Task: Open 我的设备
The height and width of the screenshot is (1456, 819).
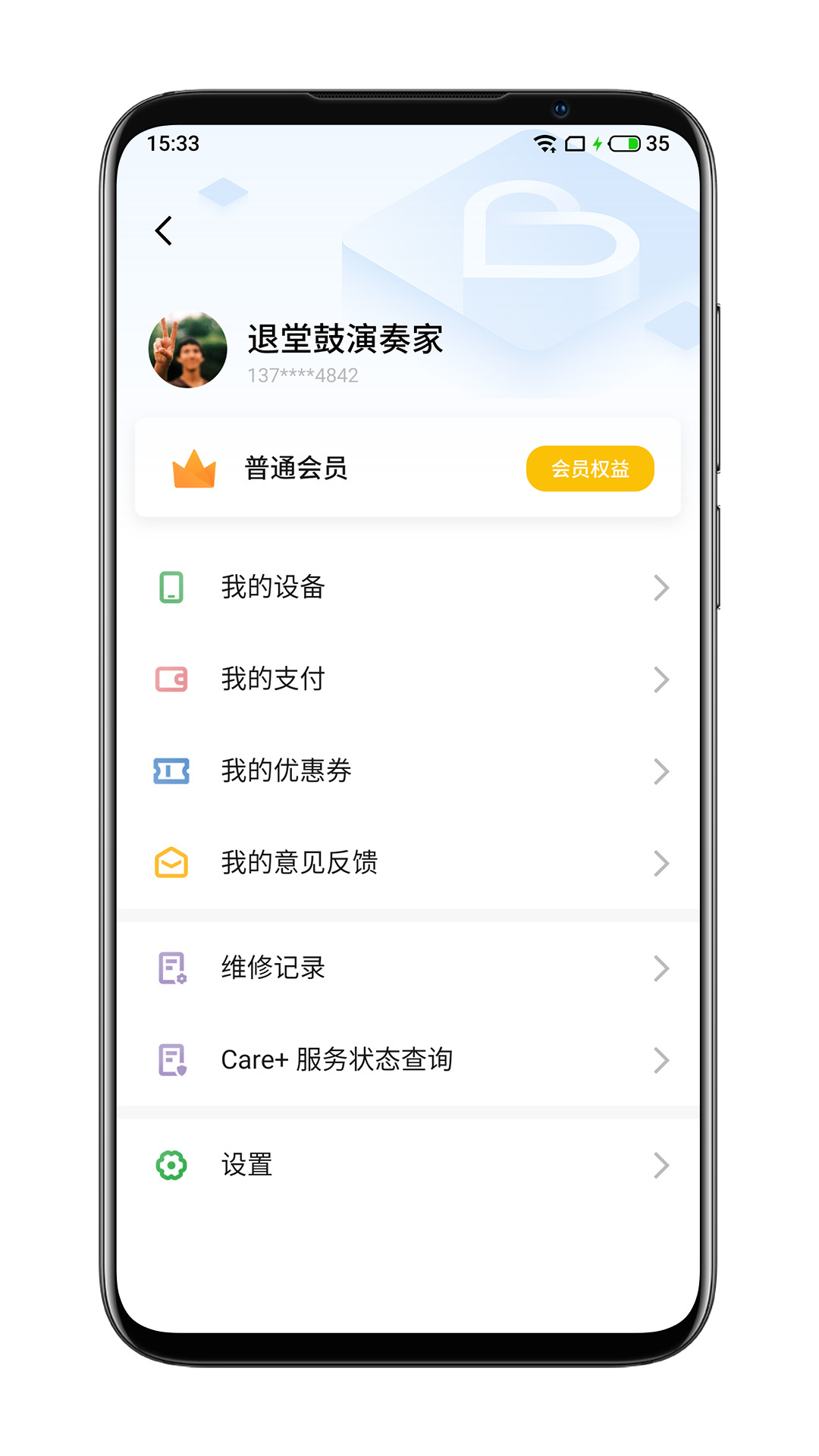Action: [408, 588]
